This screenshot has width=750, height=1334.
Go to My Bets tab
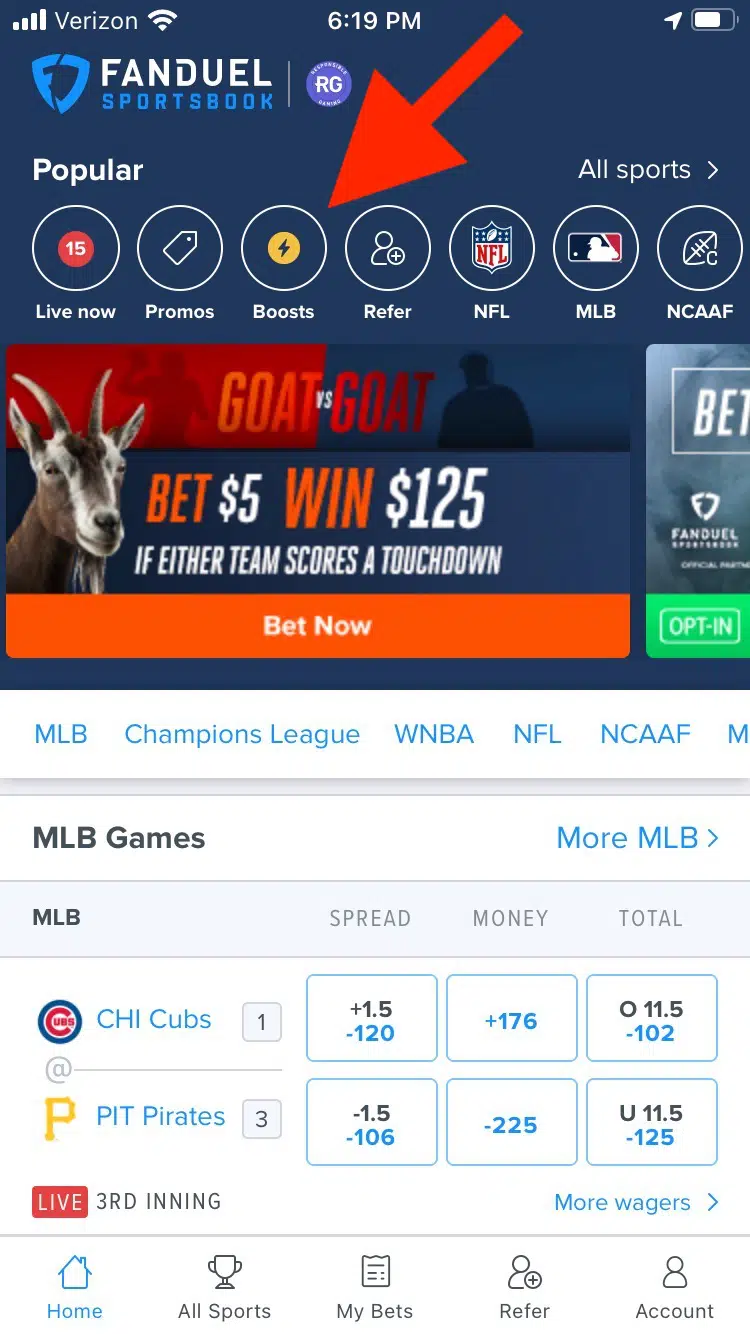point(375,1289)
